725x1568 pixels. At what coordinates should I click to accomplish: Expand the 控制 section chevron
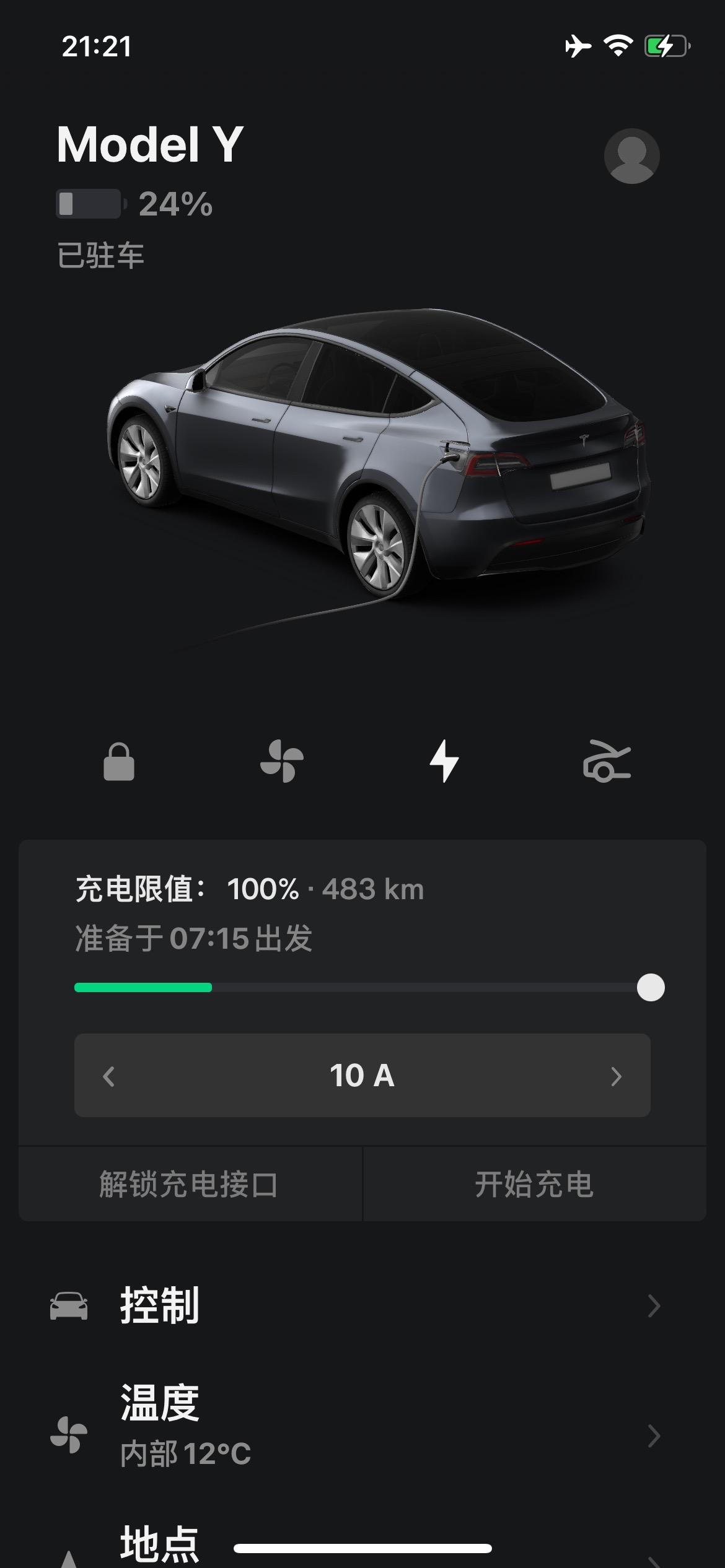(654, 1305)
